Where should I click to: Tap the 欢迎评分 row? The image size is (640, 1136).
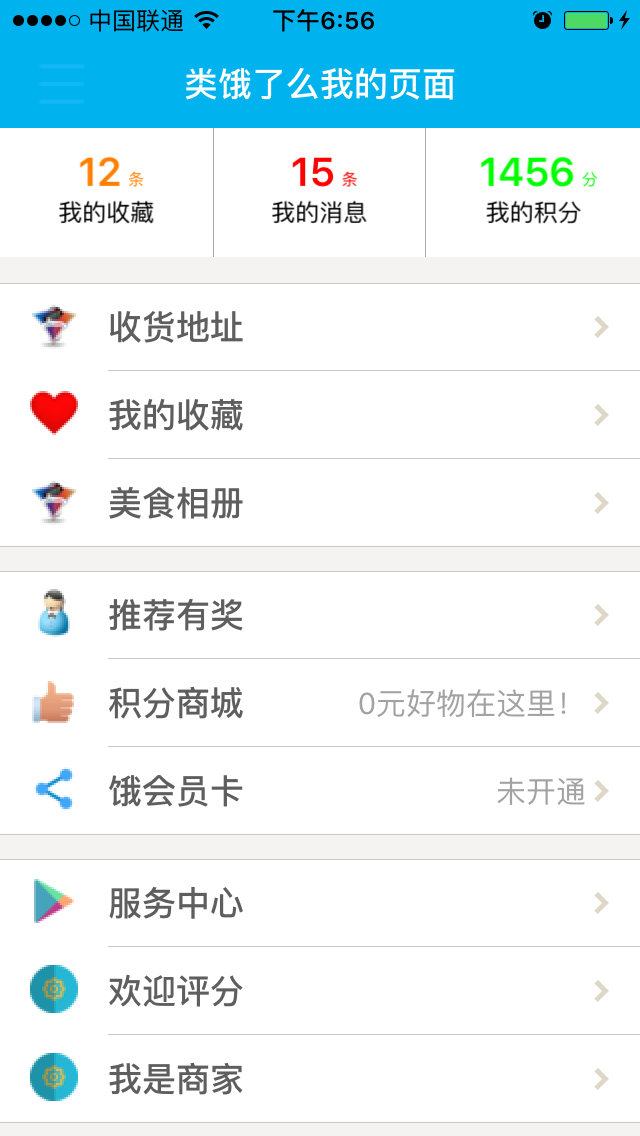point(320,991)
